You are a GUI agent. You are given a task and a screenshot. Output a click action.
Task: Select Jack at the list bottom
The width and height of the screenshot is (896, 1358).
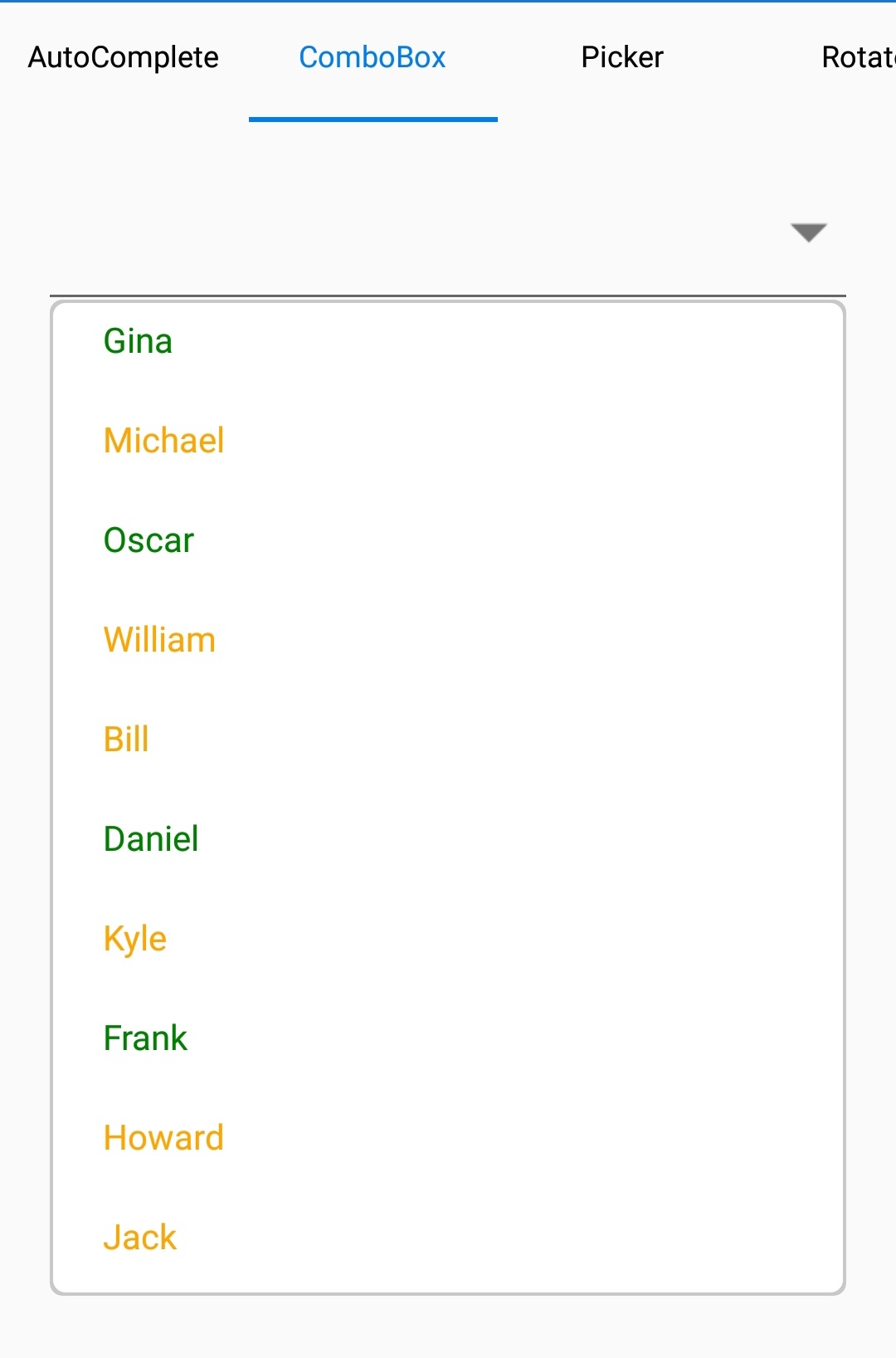[x=139, y=1237]
